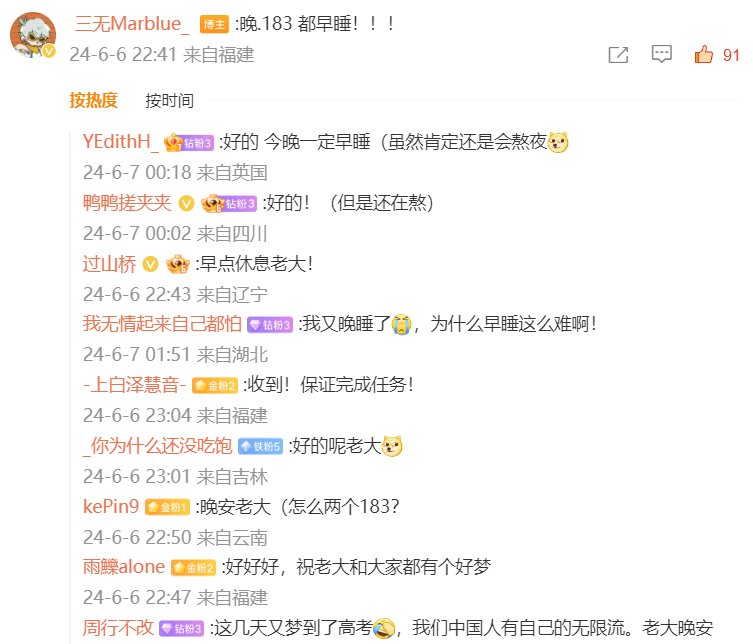Open 三无Marblue_ profile avatar
The image size is (753, 644).
coord(32,37)
